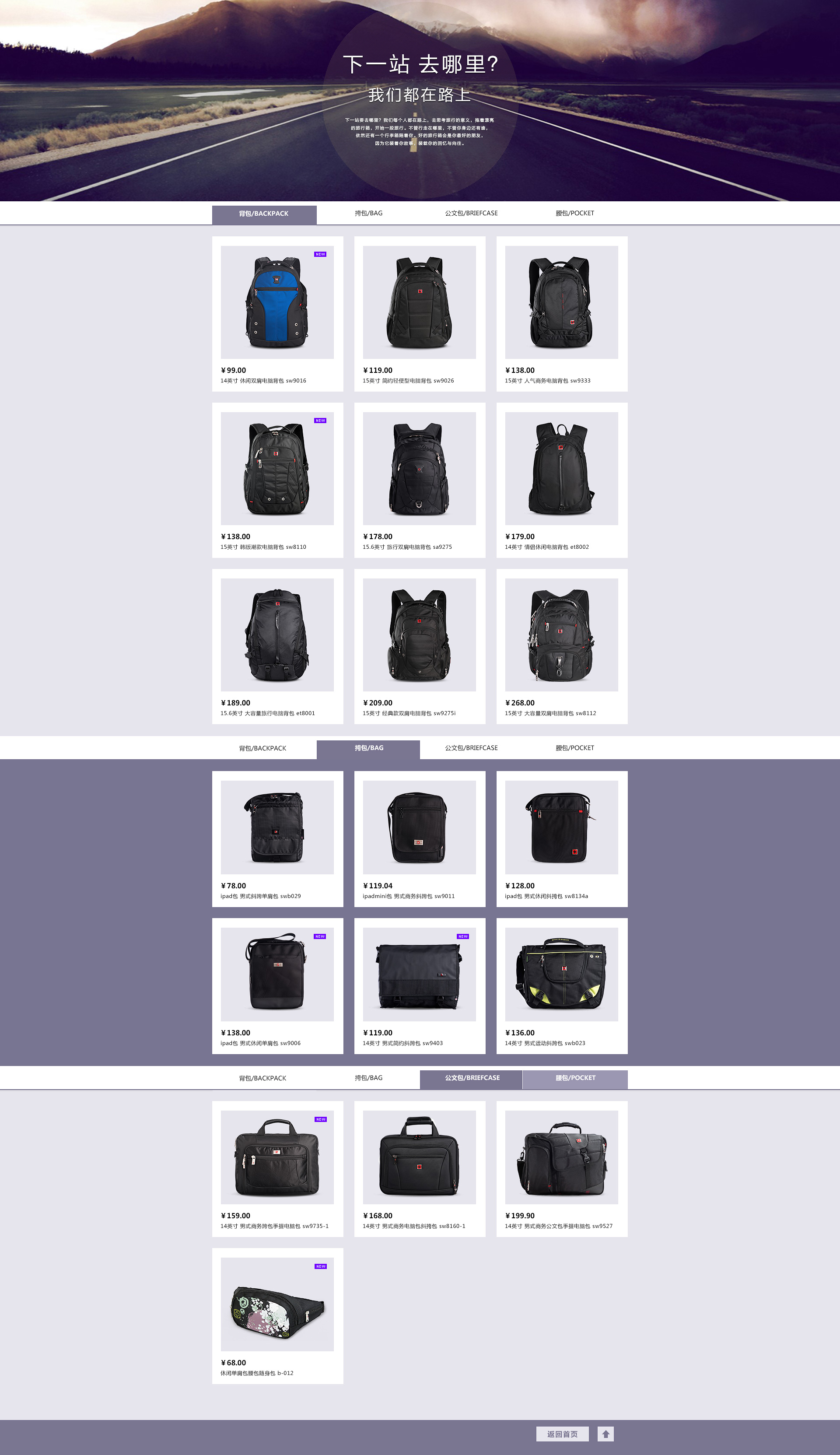840x1455 pixels.
Task: Open the Korean-style backpack sw8110
Action: click(277, 480)
